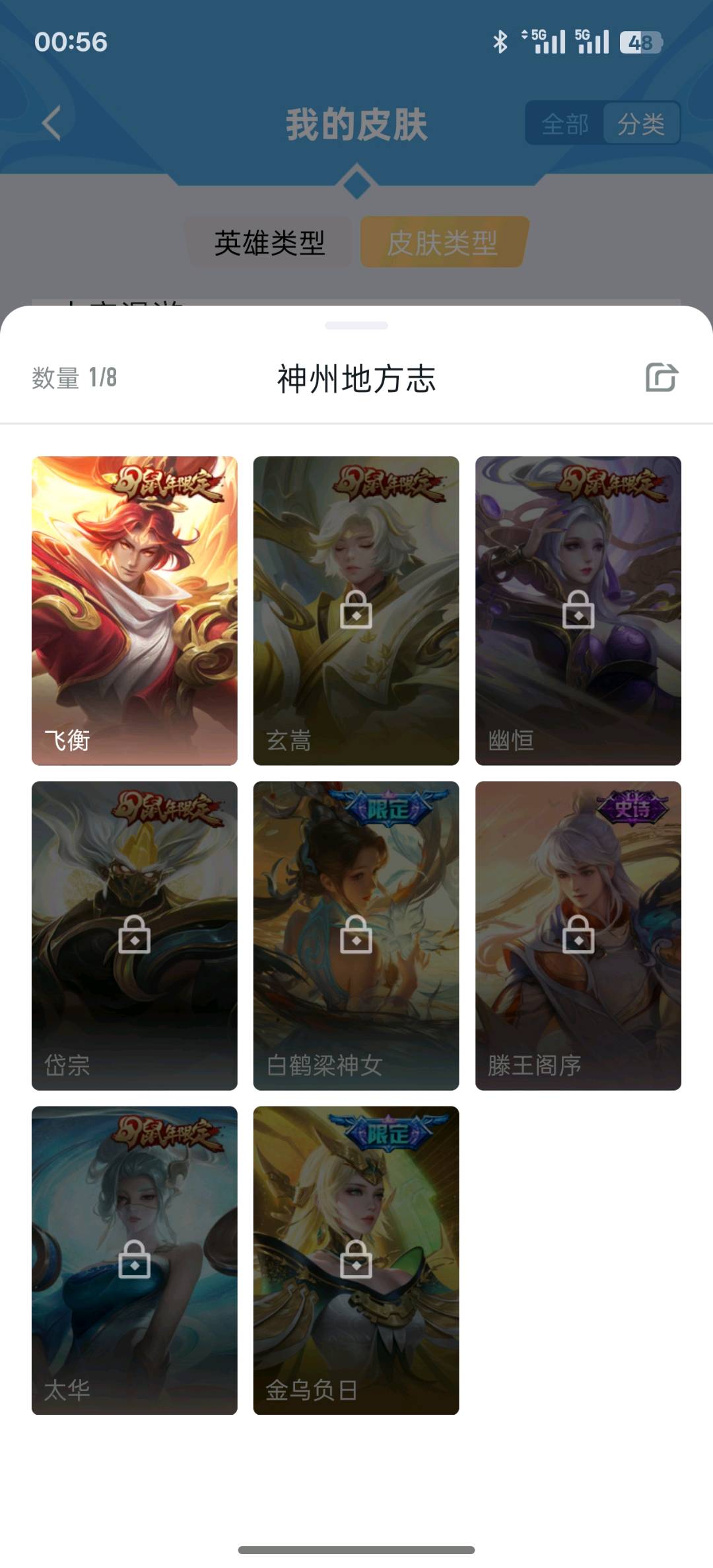
Task: Open the owned 飞衡 skin card
Action: [134, 610]
